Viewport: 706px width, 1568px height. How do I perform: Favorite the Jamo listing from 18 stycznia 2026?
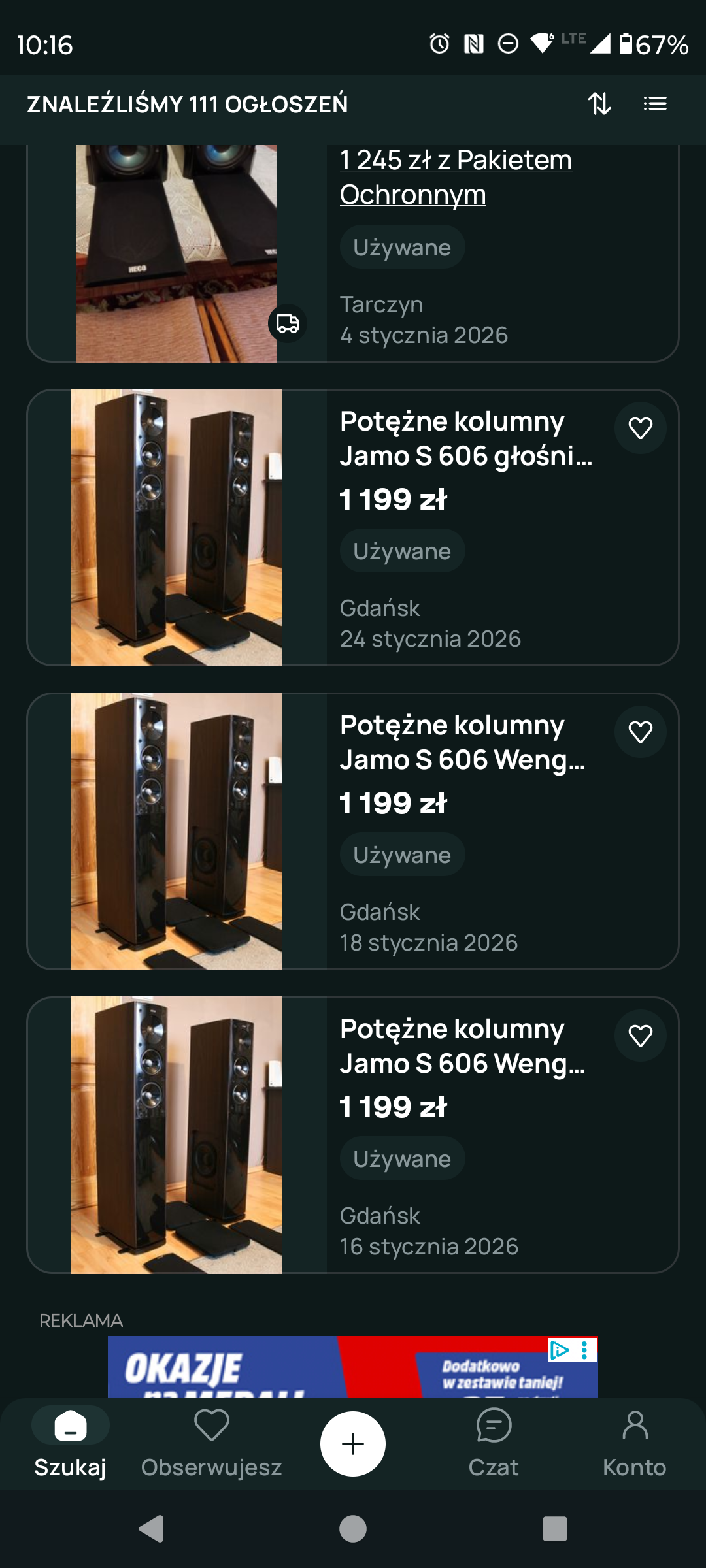(x=640, y=732)
